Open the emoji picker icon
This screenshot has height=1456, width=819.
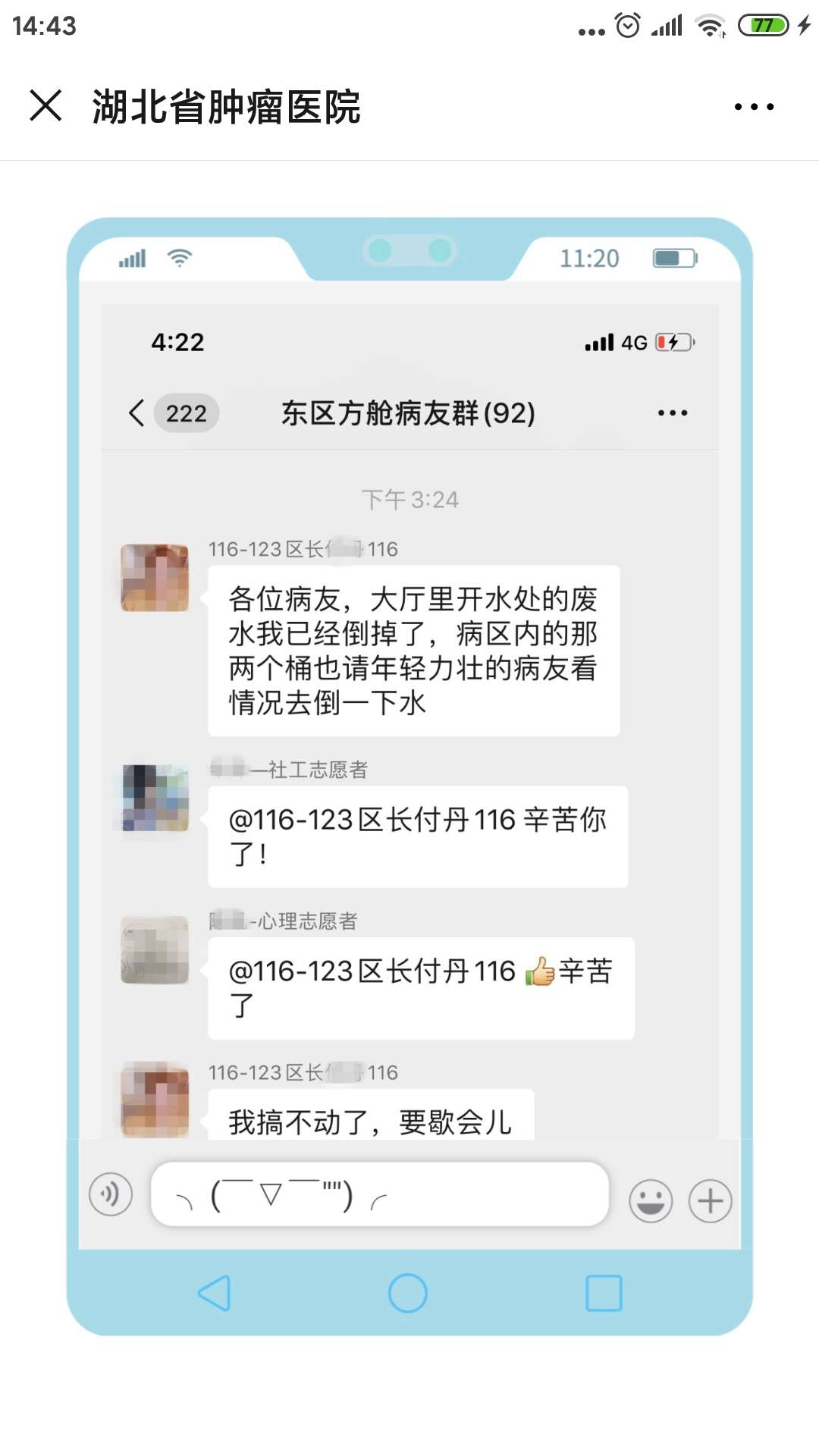pos(651,1200)
